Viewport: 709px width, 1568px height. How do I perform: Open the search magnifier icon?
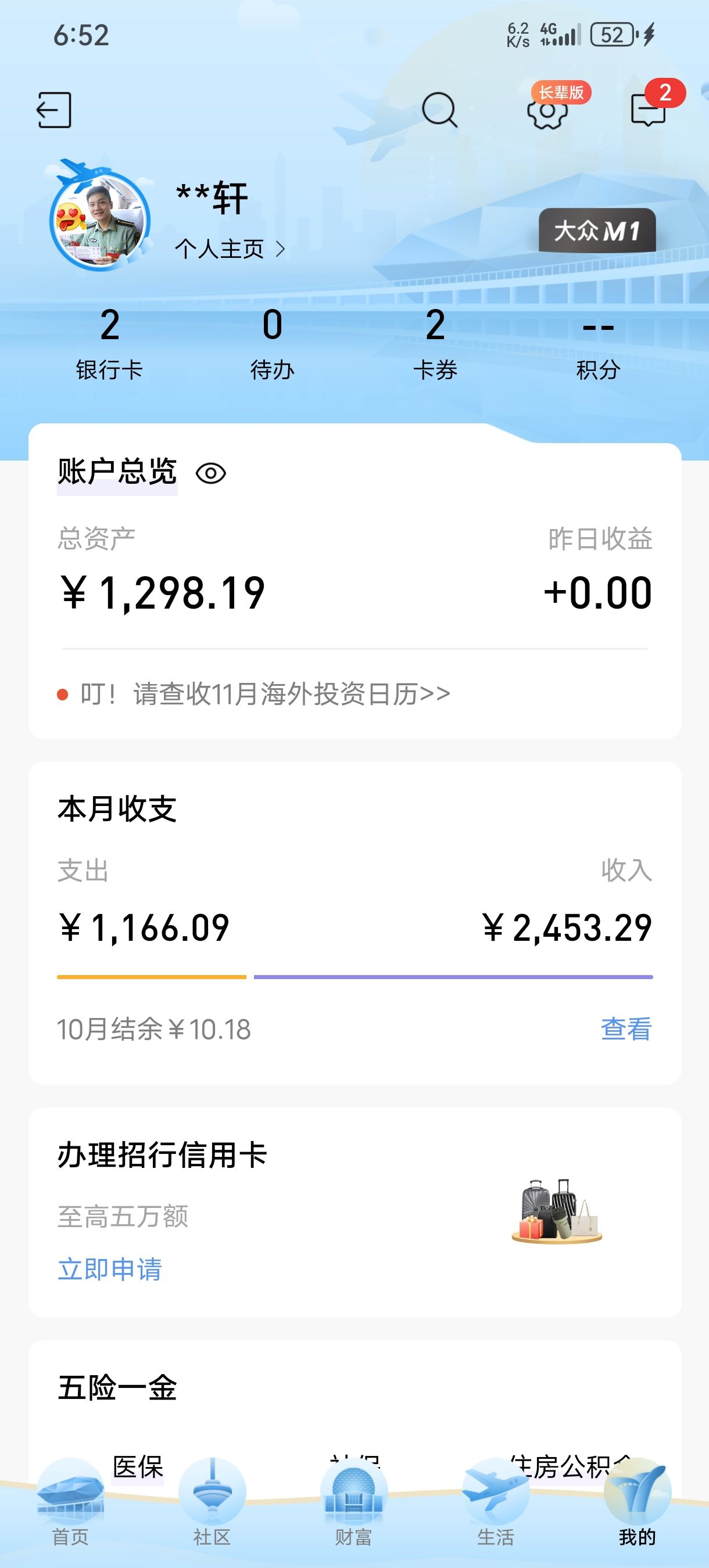(439, 110)
